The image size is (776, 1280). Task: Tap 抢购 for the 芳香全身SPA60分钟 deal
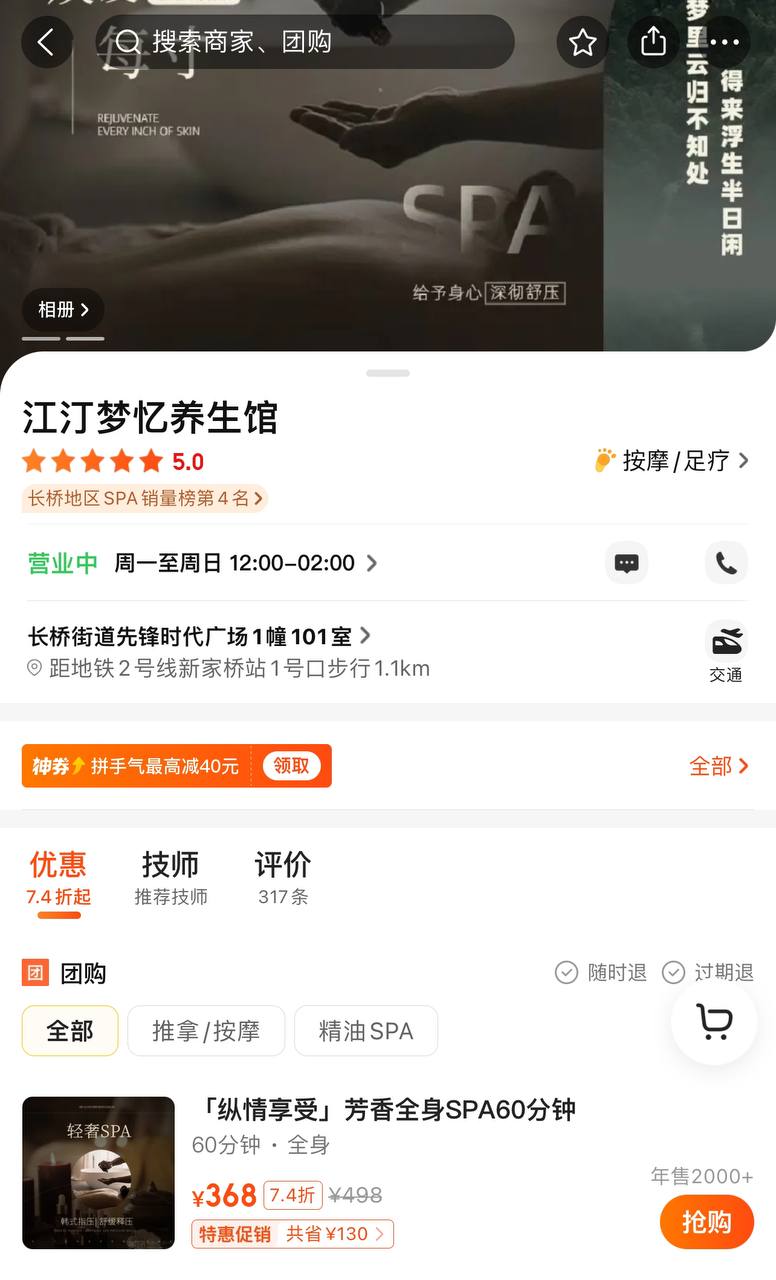(x=706, y=1222)
